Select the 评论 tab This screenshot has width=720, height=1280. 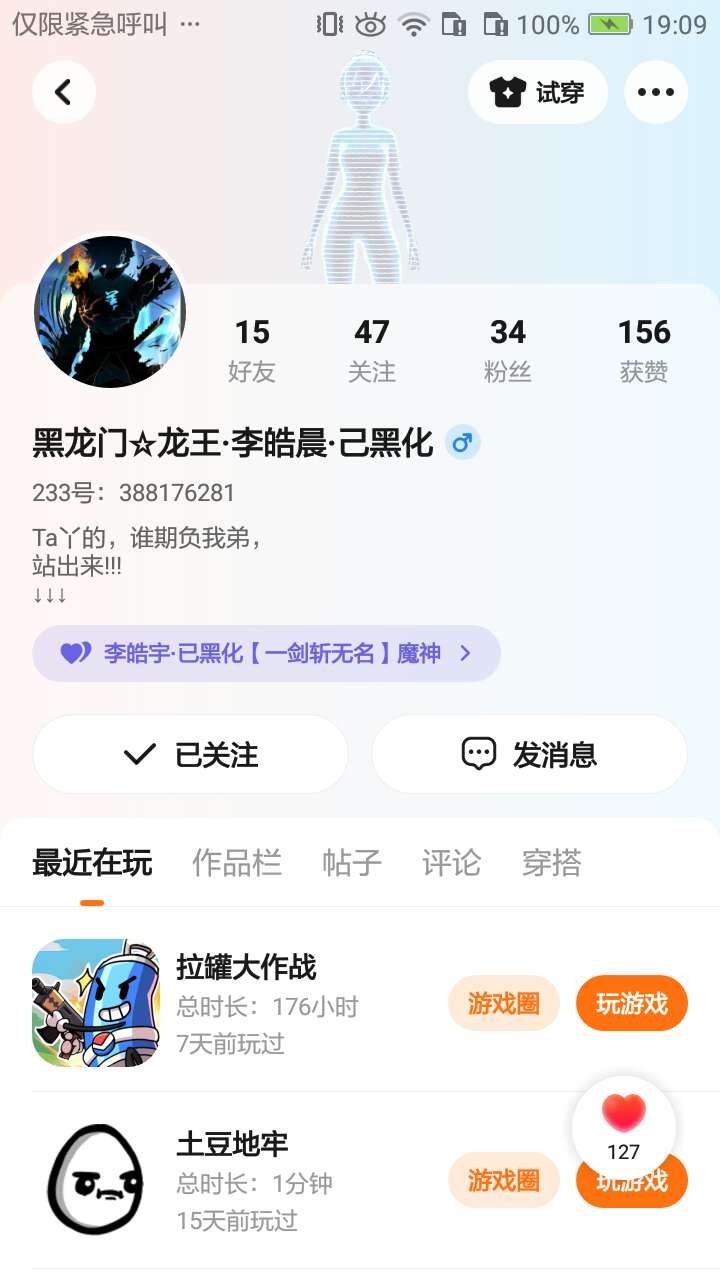pos(452,862)
